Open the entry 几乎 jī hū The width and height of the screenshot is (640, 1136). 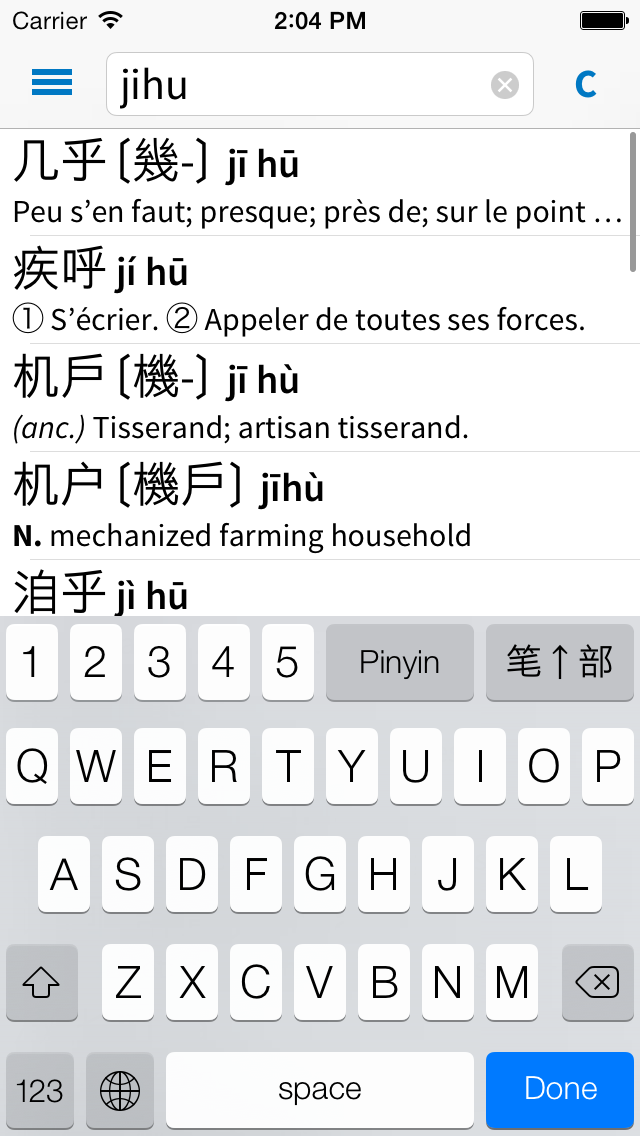320,183
